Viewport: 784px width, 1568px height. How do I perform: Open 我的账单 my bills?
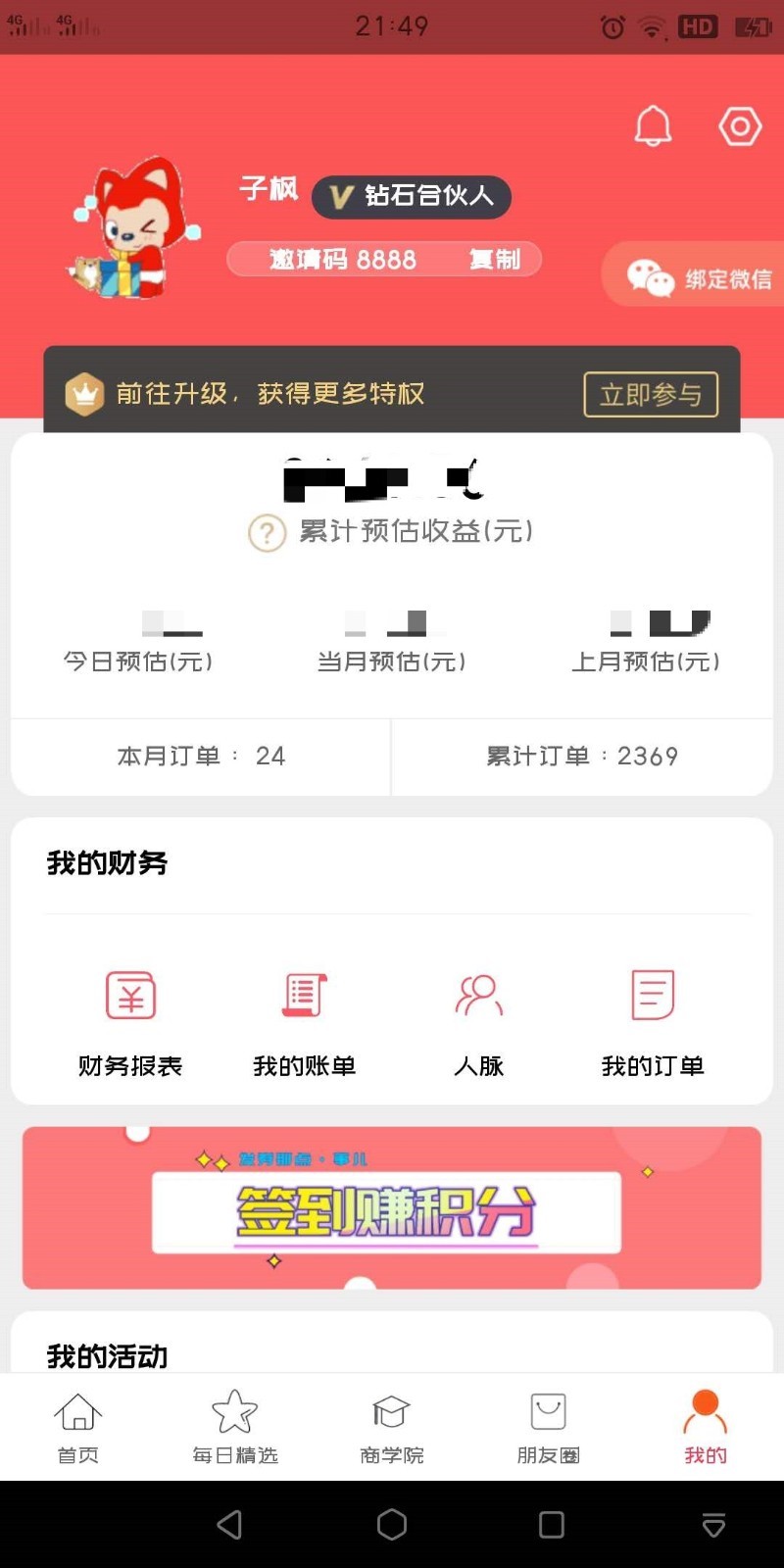pos(305,1019)
